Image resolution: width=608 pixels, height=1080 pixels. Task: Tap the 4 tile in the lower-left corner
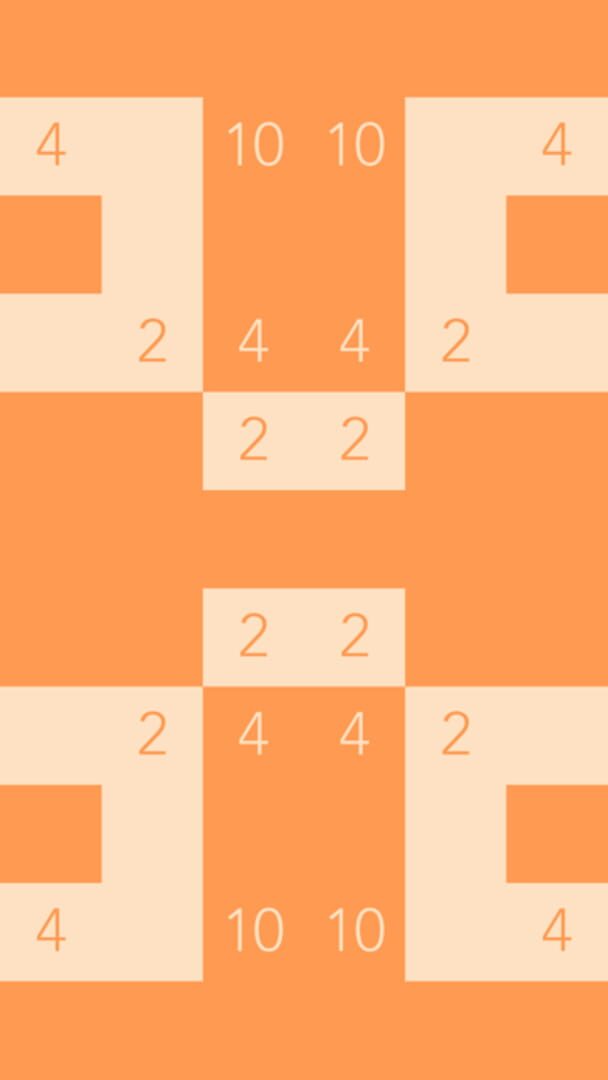tap(51, 932)
